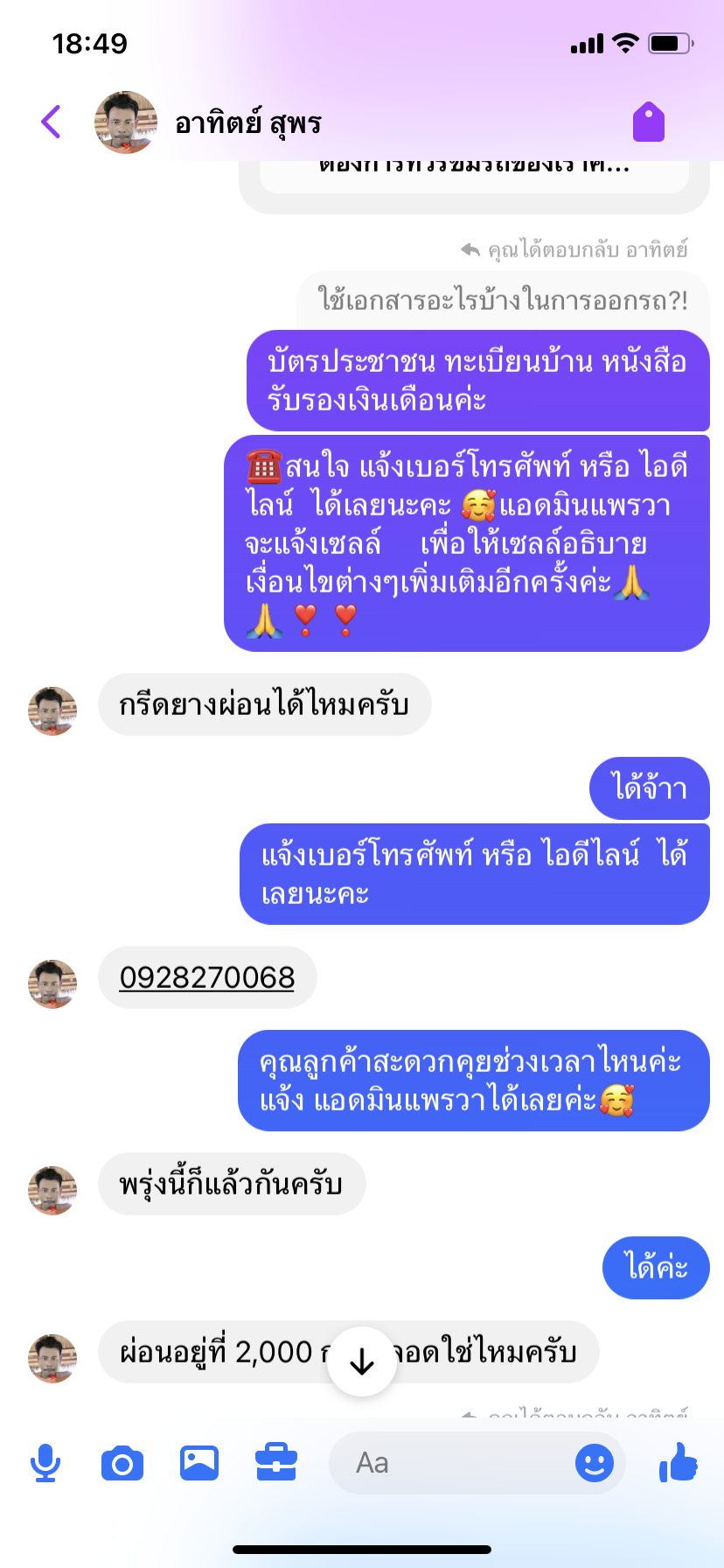724x1568 pixels.
Task: Open the emoji picker smiley
Action: pyautogui.click(x=595, y=1463)
